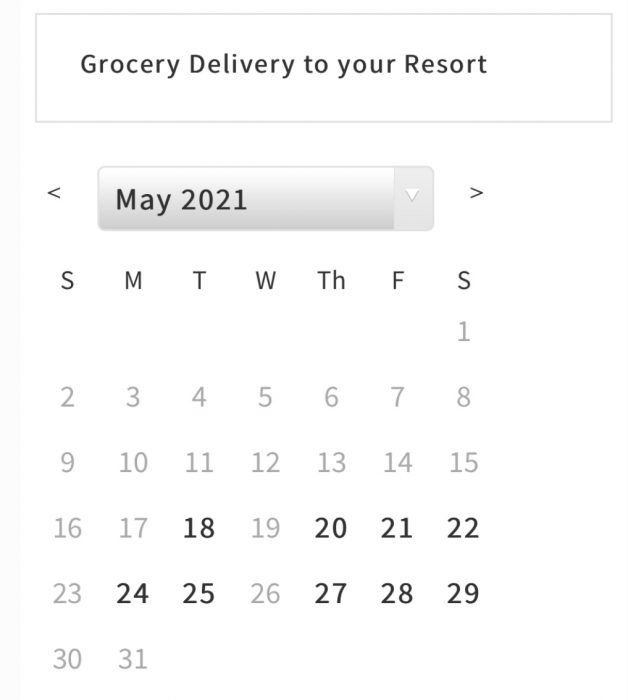Pick May 21 on the calendar
The height and width of the screenshot is (700, 628).
(397, 528)
